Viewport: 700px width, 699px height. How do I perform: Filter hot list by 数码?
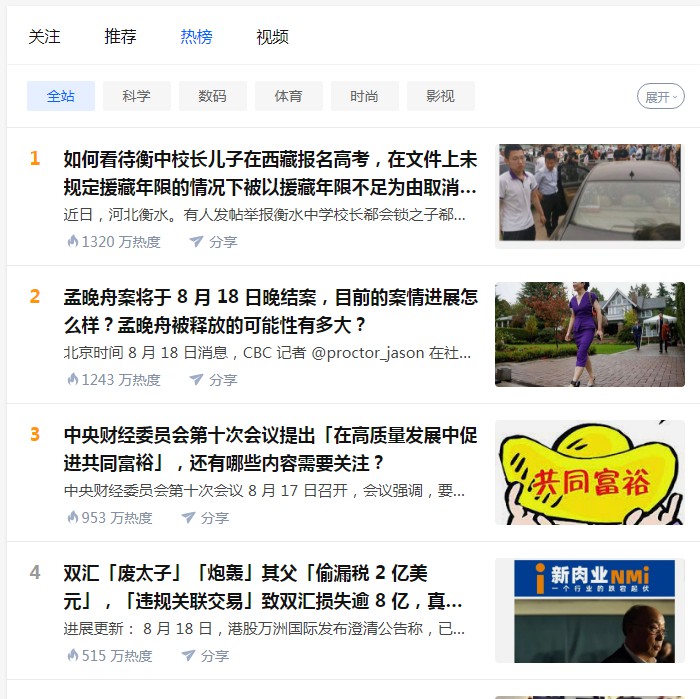coord(213,96)
